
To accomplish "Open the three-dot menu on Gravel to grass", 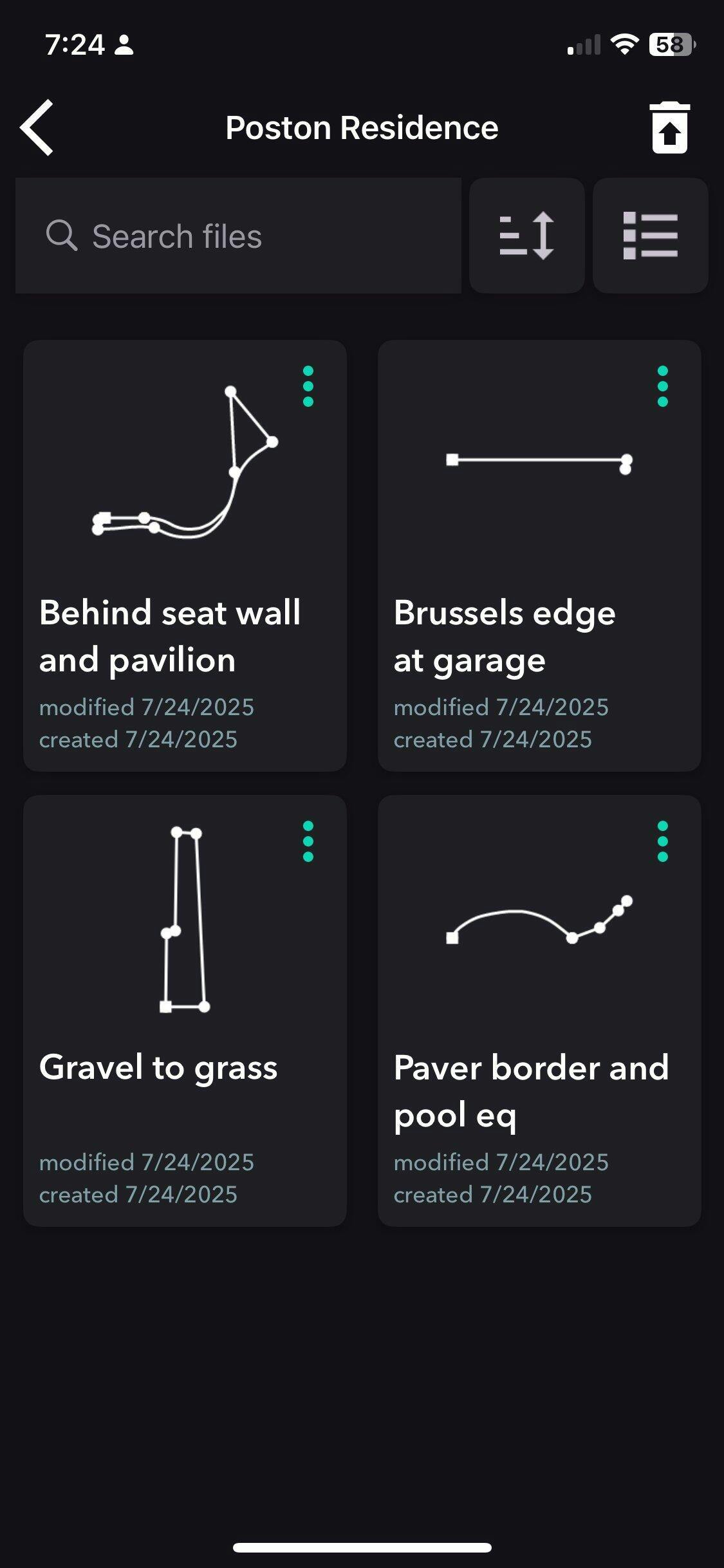I will [308, 841].
